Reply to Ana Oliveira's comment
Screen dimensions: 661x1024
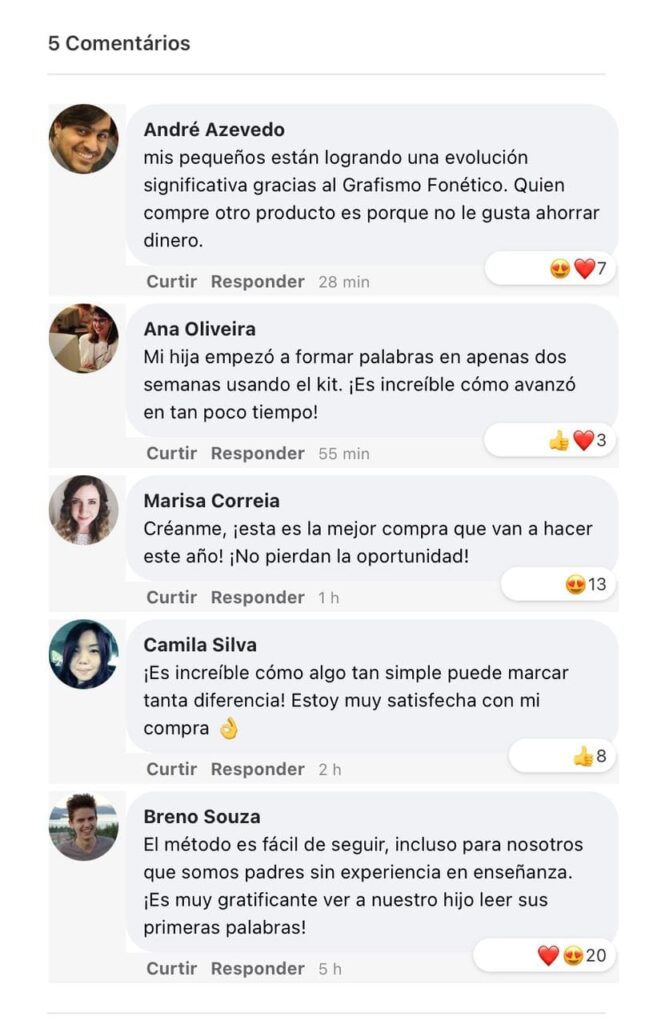pos(257,454)
